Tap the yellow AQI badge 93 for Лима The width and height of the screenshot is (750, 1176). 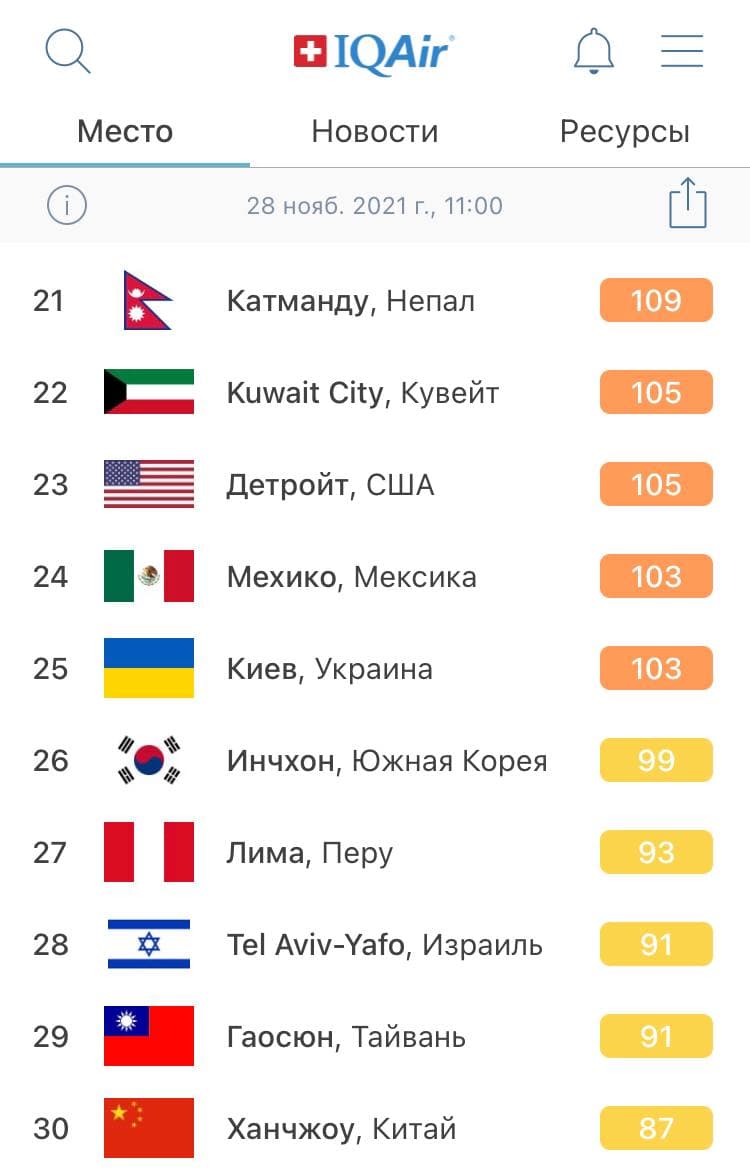tap(655, 852)
